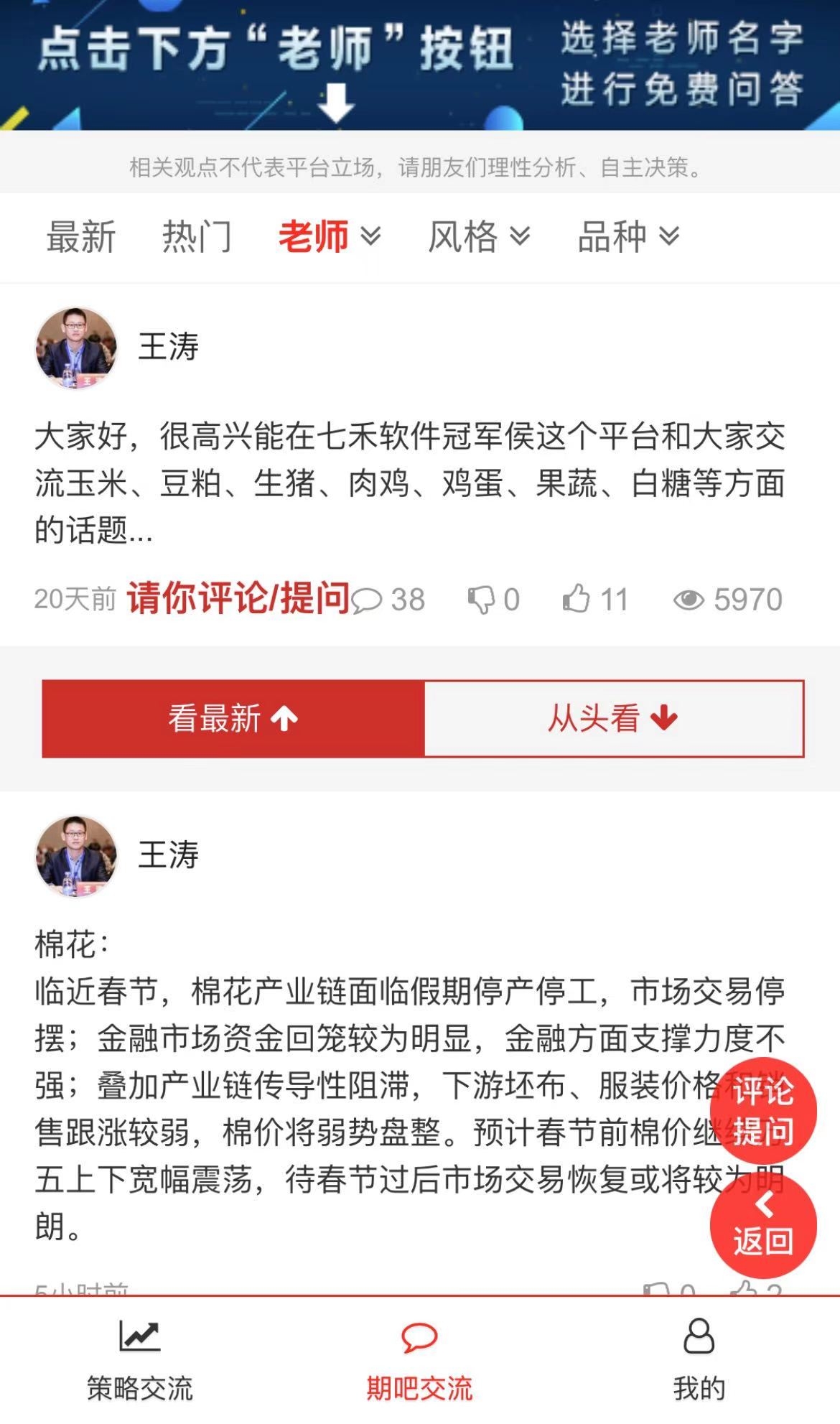This screenshot has height=1424, width=840.
Task: Tap the top banner about 老师 按钮
Action: 419,65
